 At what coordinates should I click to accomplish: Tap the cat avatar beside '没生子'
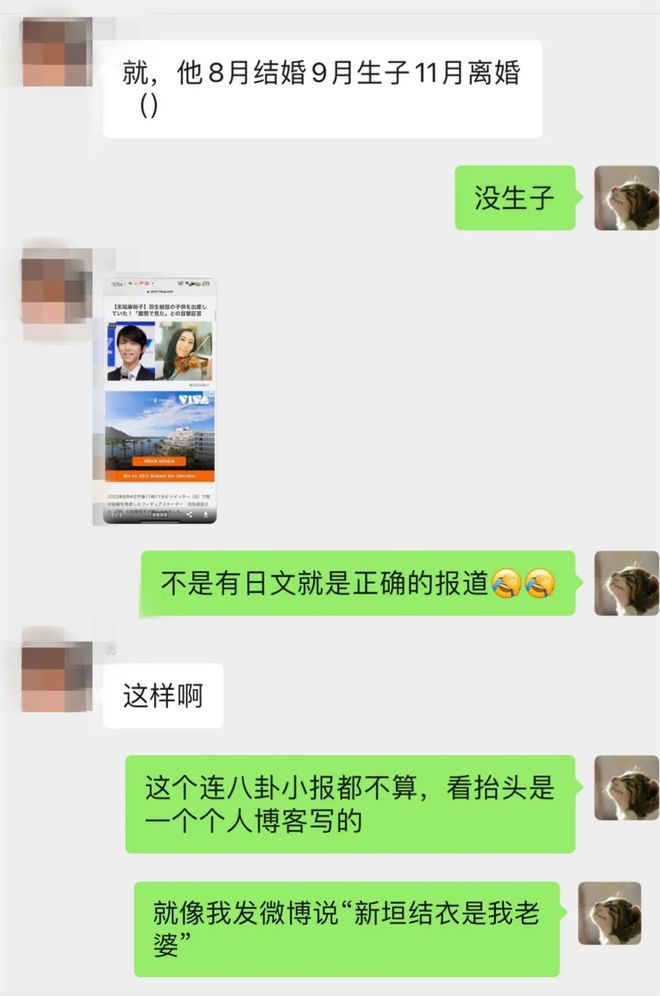[x=626, y=198]
